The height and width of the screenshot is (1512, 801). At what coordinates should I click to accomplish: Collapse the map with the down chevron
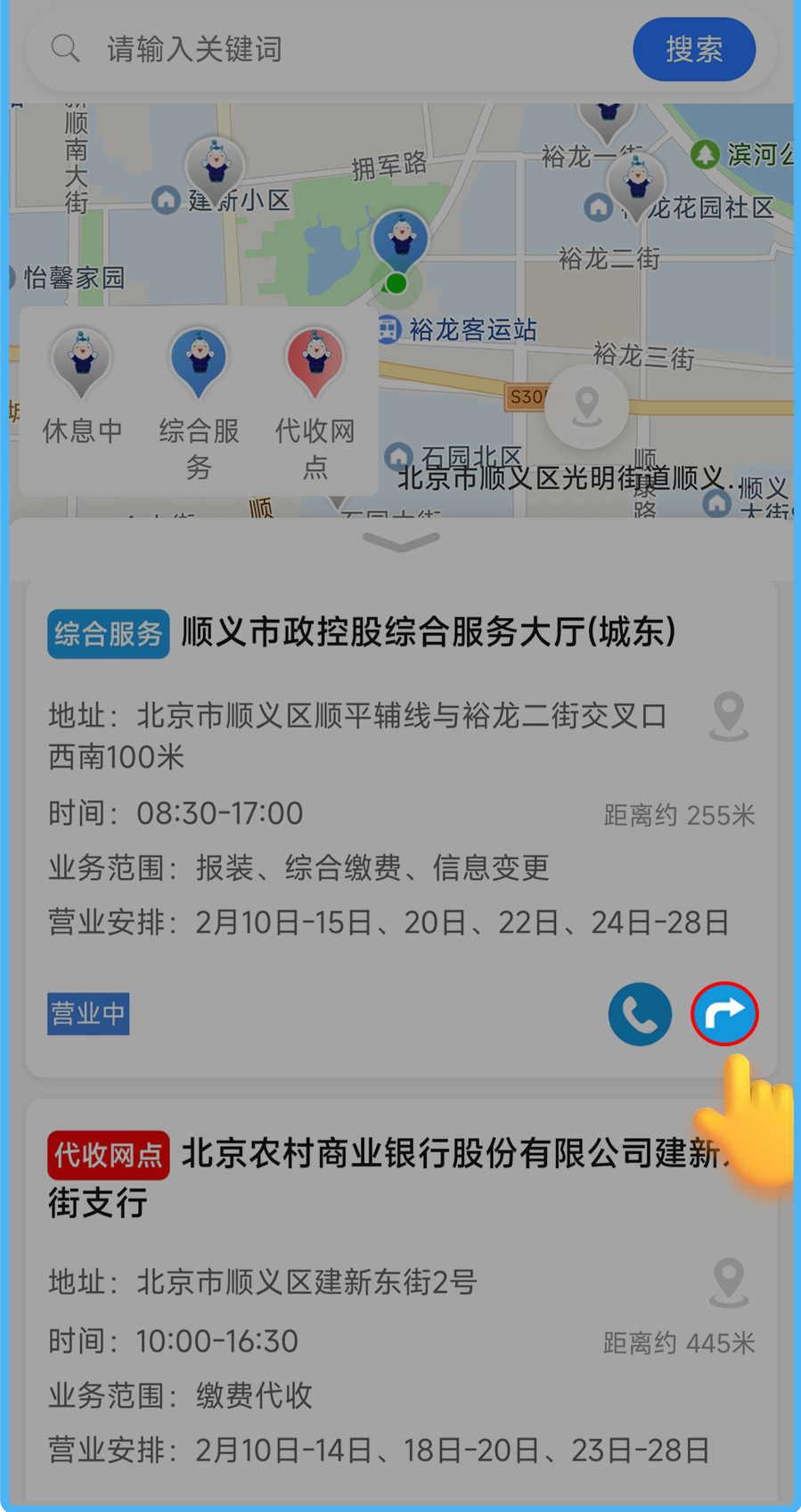(401, 541)
